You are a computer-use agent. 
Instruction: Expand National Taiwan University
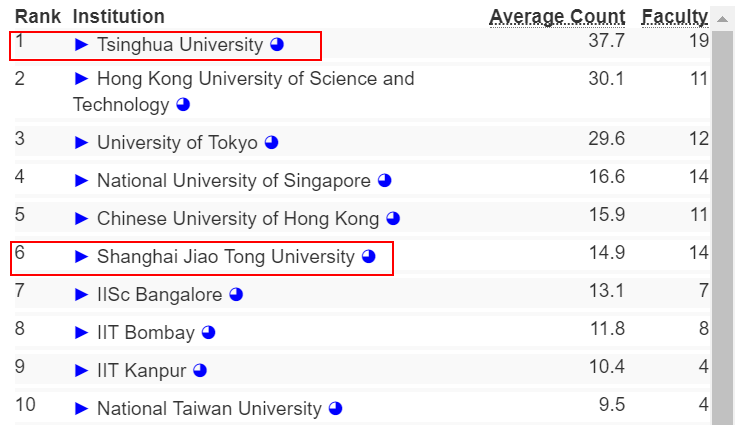coord(82,409)
